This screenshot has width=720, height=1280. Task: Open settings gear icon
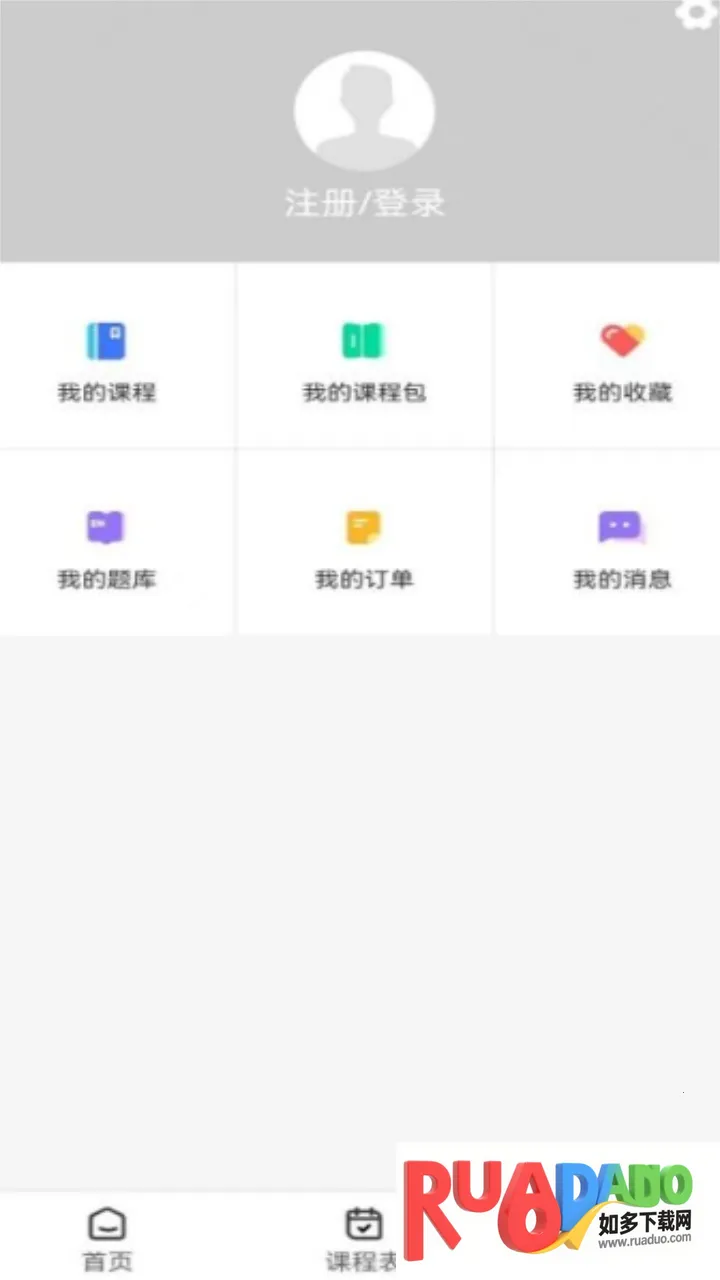coord(696,13)
